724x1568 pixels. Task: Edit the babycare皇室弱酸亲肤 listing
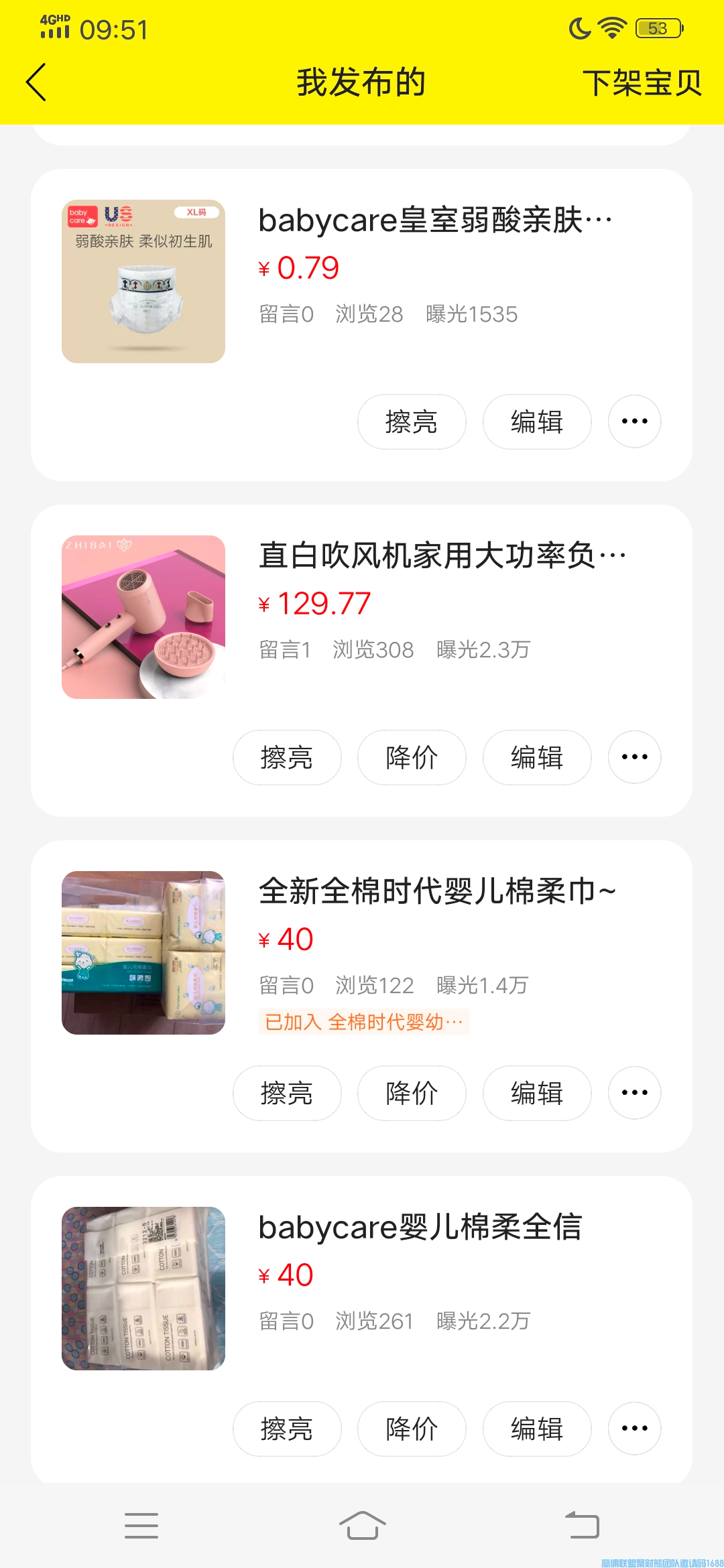(536, 421)
